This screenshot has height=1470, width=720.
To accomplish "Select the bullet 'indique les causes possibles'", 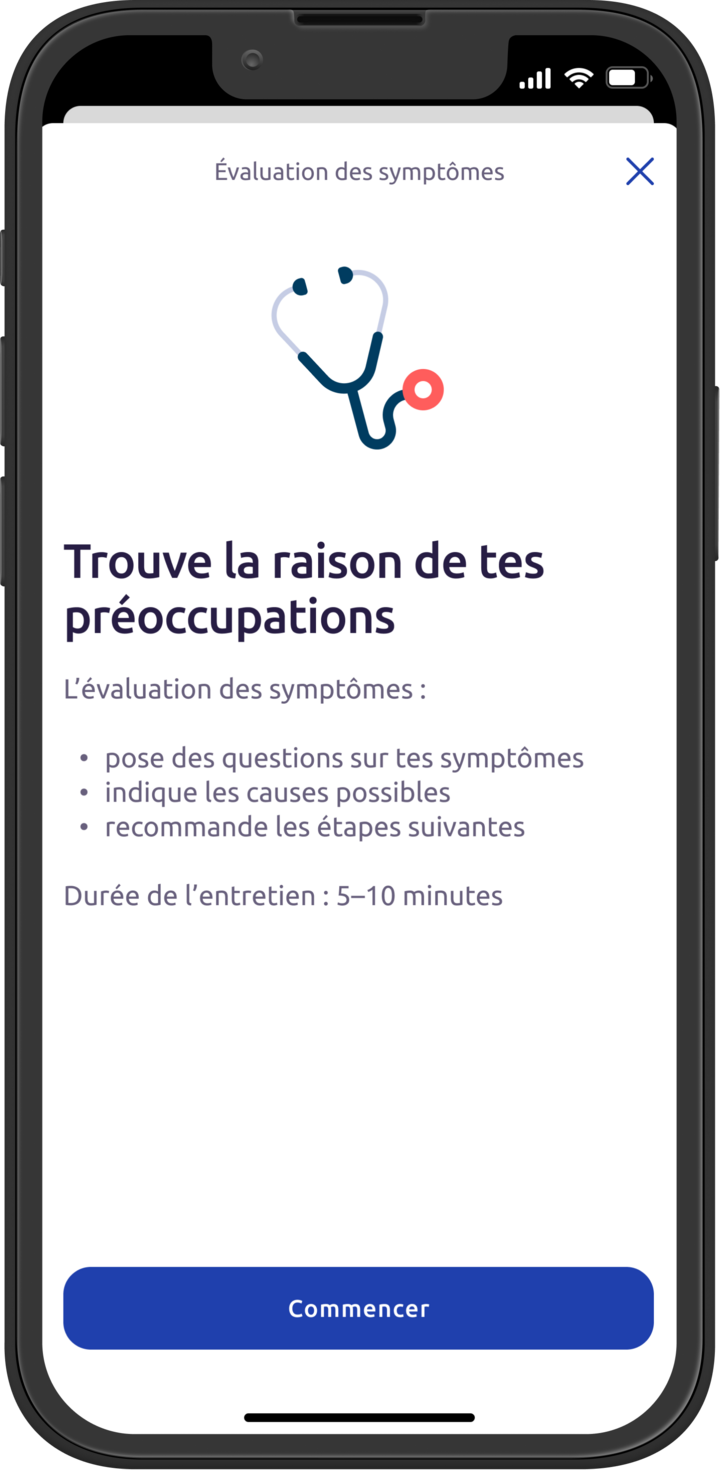I will pyautogui.click(x=277, y=792).
